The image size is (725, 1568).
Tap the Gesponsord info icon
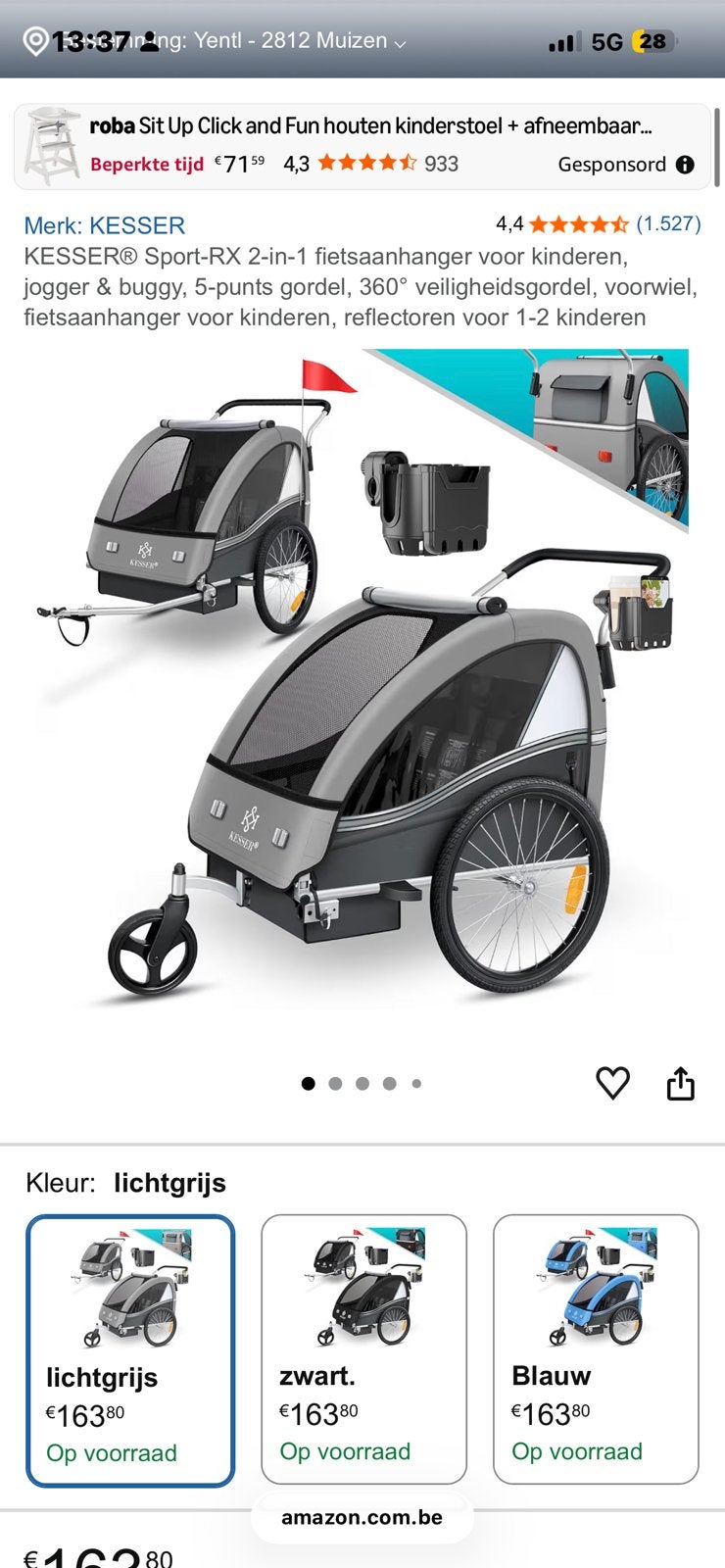[686, 165]
